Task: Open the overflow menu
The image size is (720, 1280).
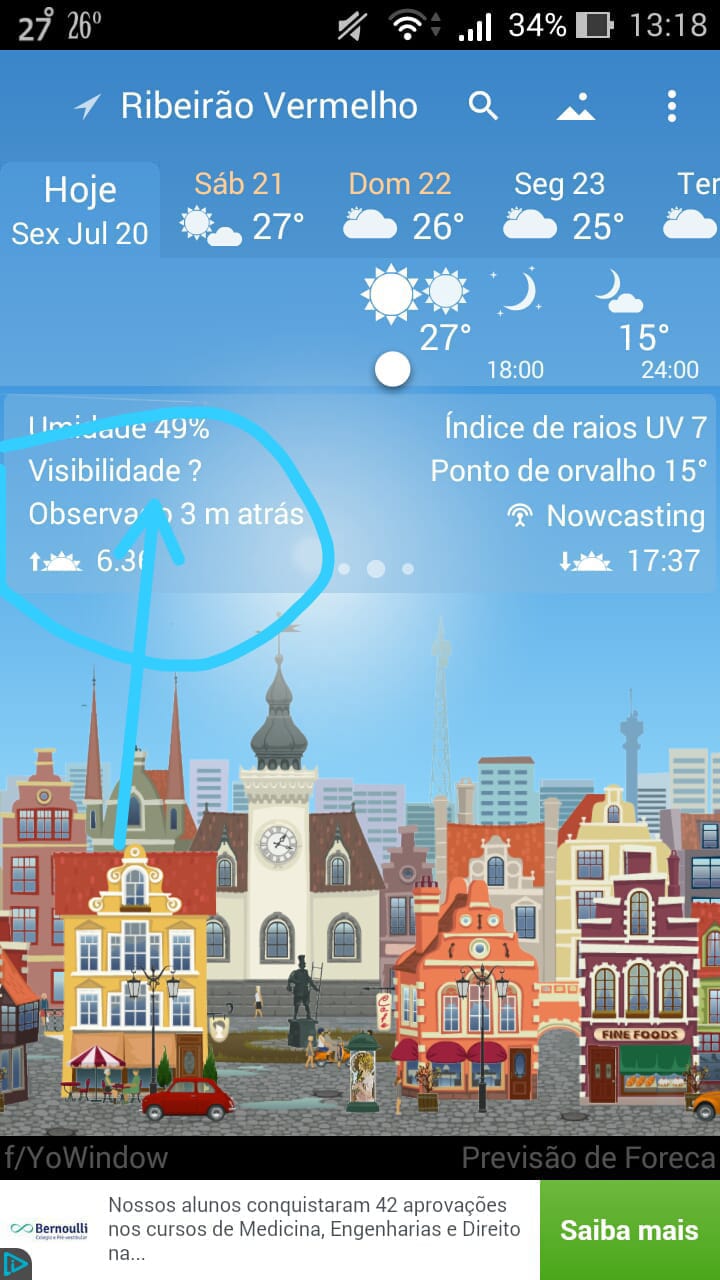Action: tap(671, 106)
